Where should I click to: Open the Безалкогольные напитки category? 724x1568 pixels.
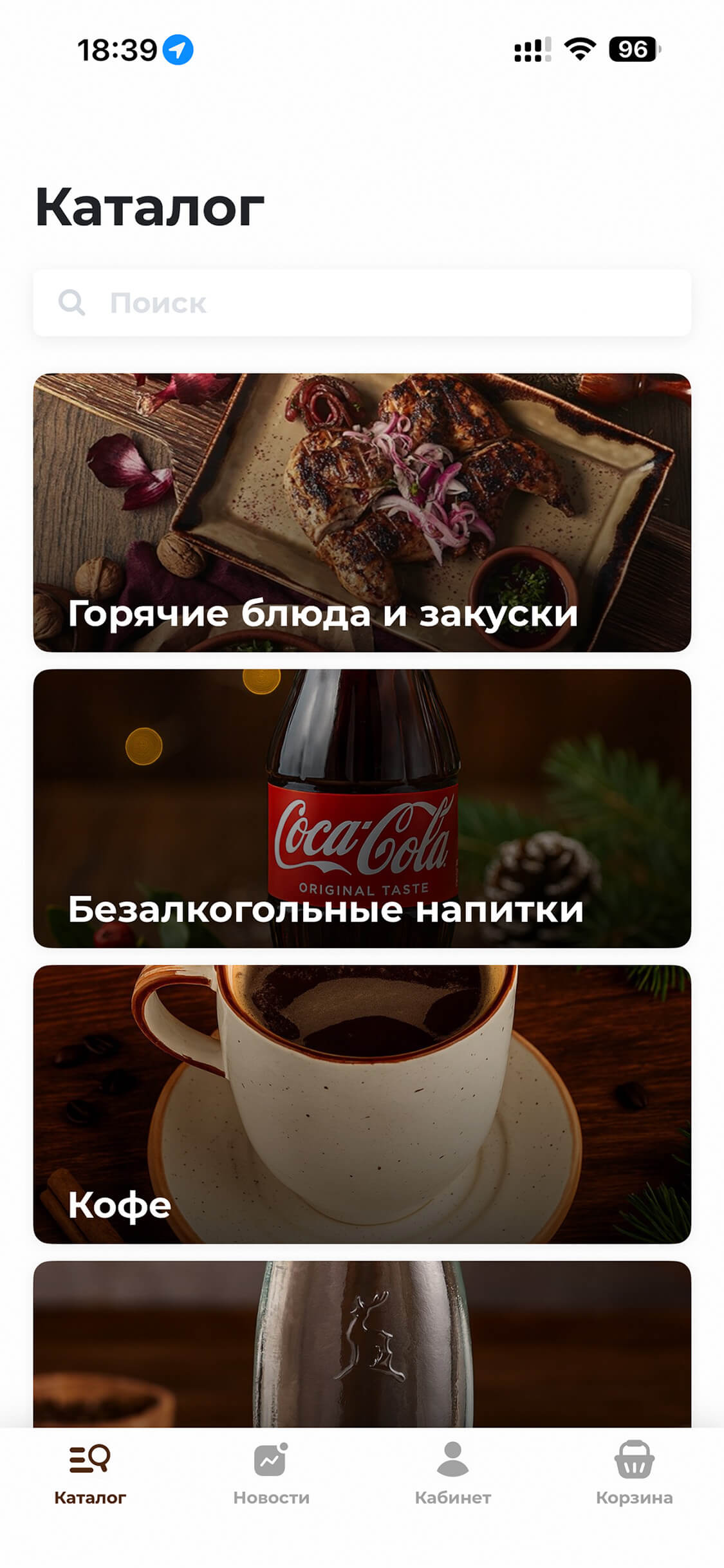[x=362, y=808]
